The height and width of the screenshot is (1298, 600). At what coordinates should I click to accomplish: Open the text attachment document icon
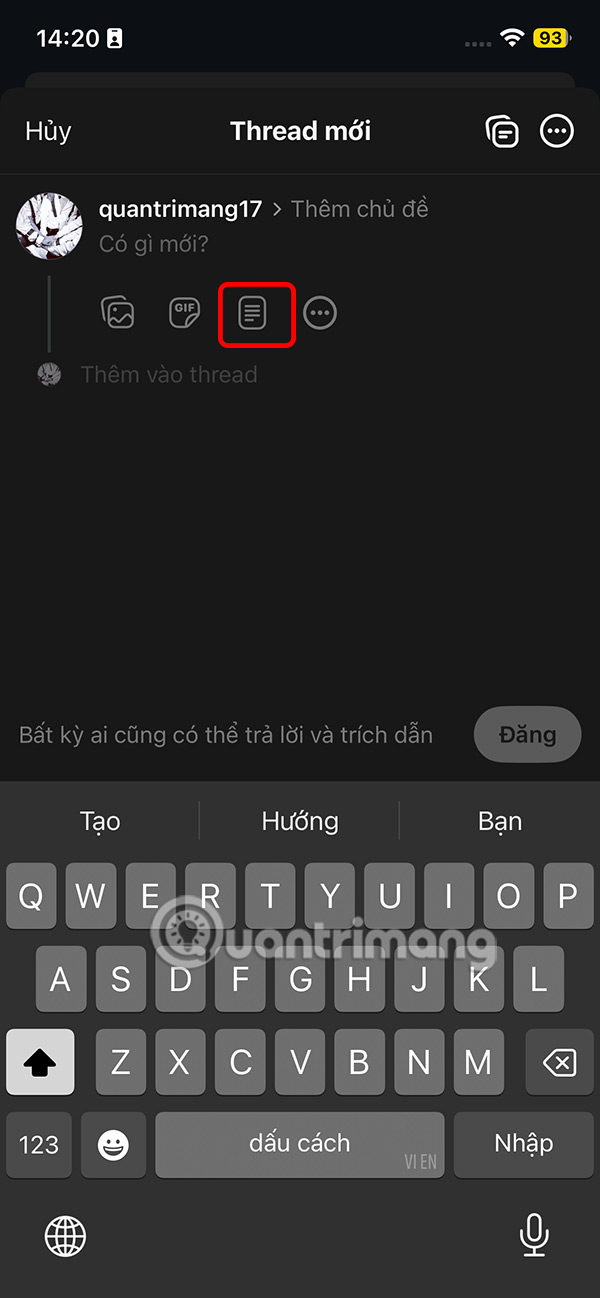coord(253,314)
